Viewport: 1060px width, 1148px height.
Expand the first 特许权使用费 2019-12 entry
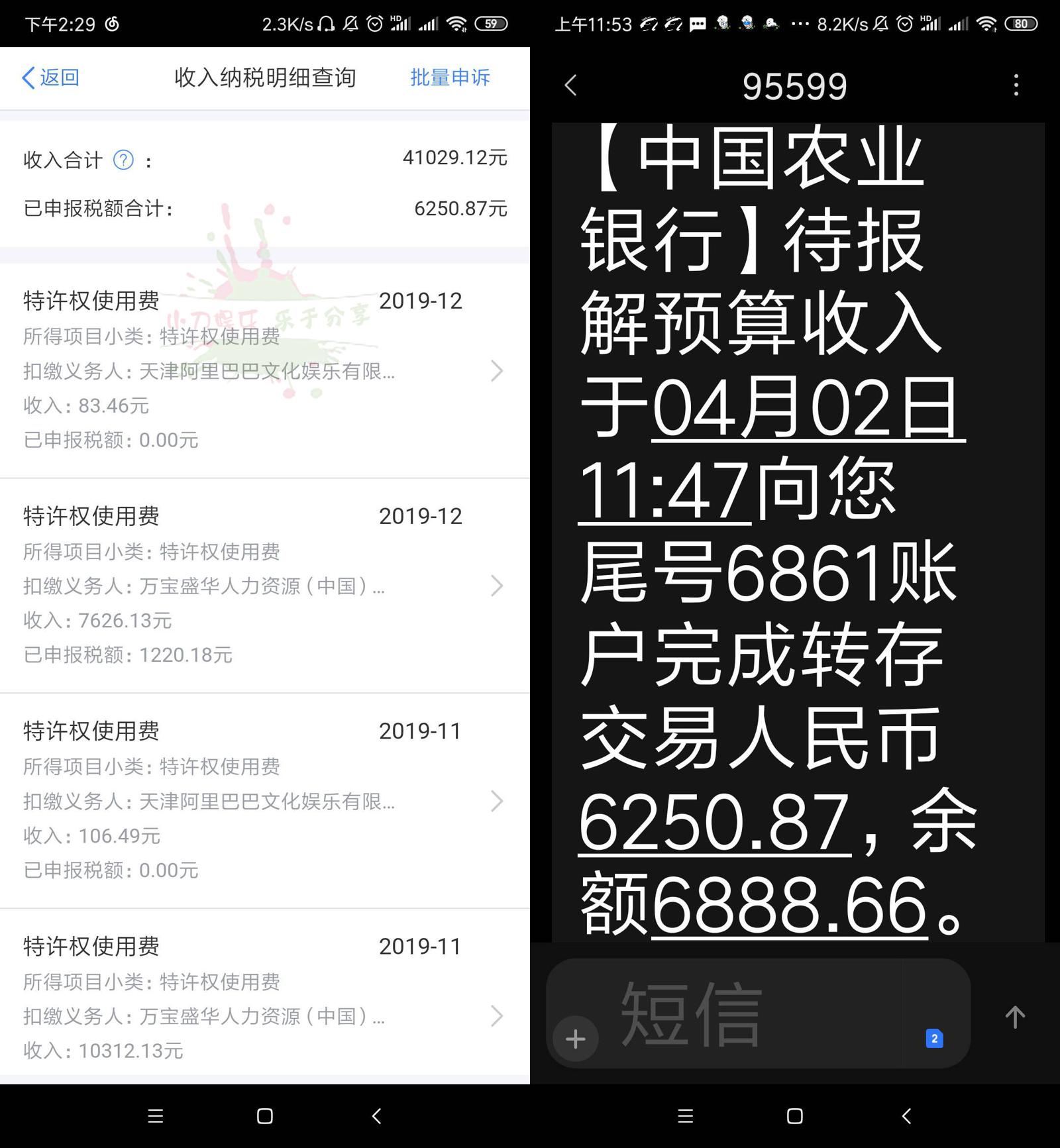498,371
